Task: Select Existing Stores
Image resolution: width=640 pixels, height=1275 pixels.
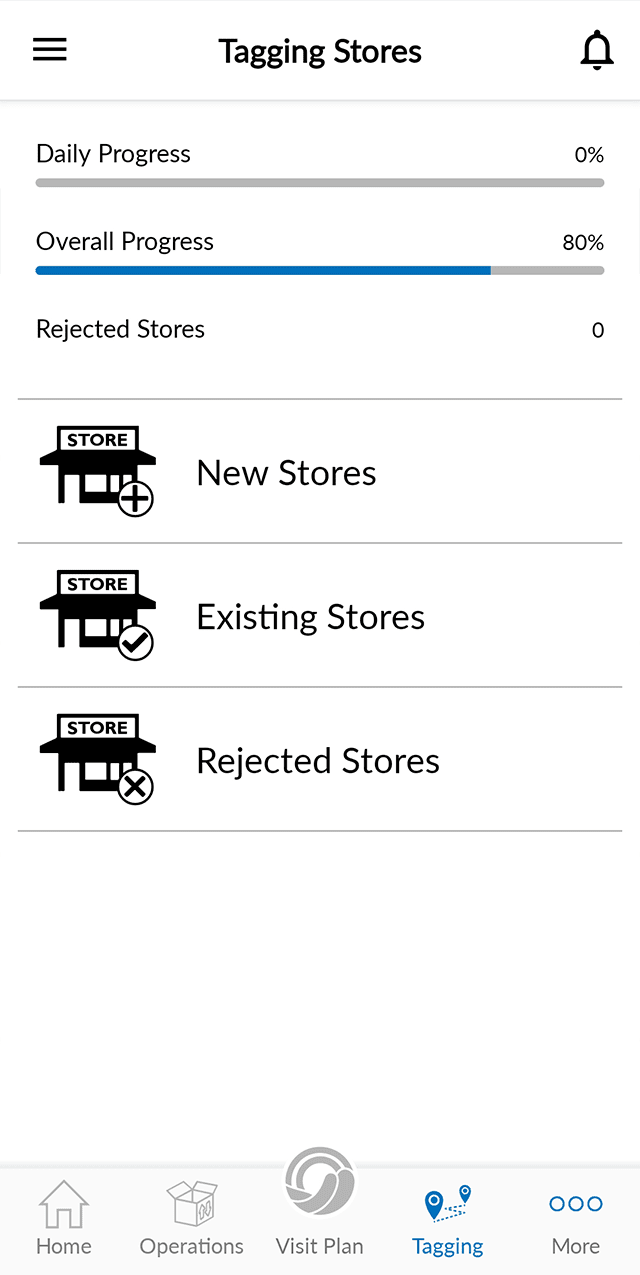Action: pos(320,616)
